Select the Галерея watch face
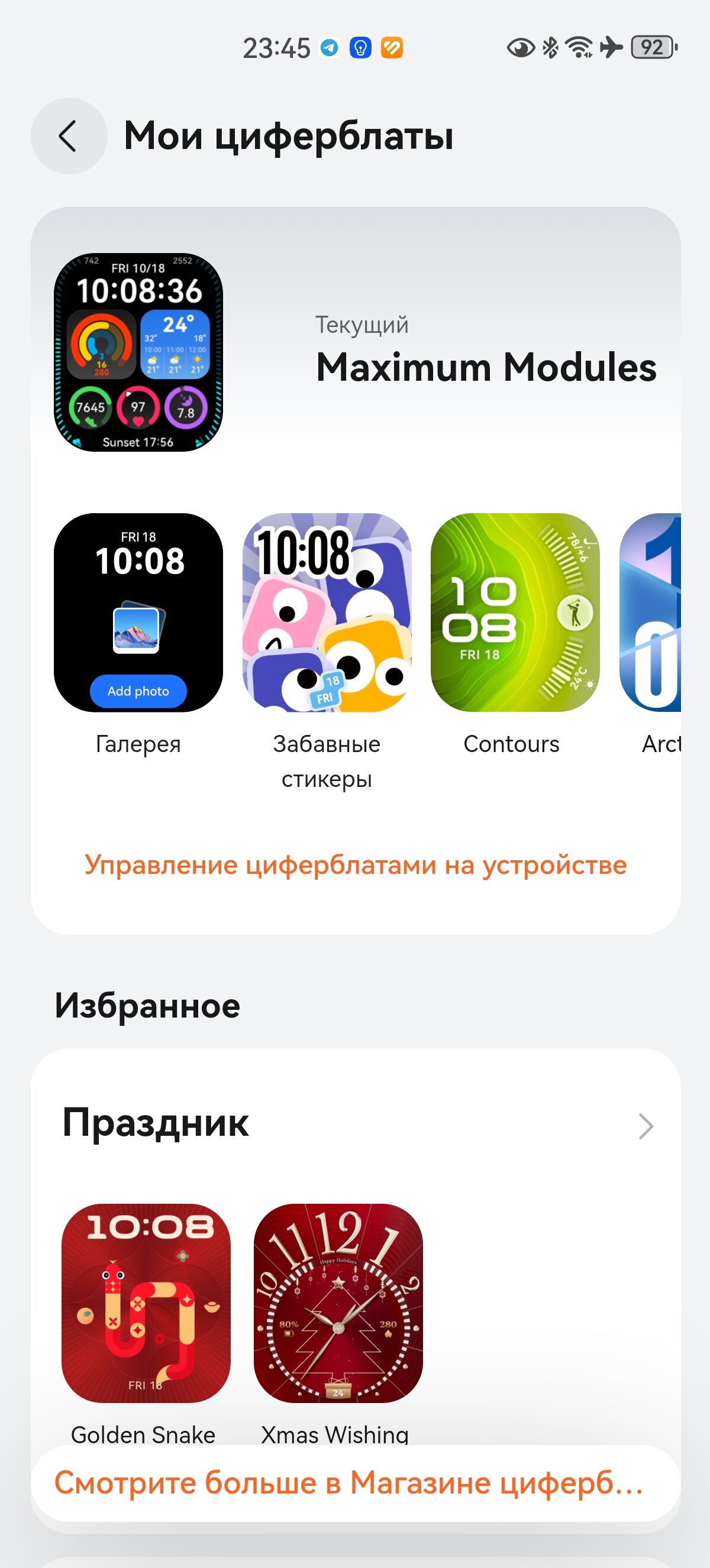Image resolution: width=710 pixels, height=1568 pixels. click(x=138, y=613)
